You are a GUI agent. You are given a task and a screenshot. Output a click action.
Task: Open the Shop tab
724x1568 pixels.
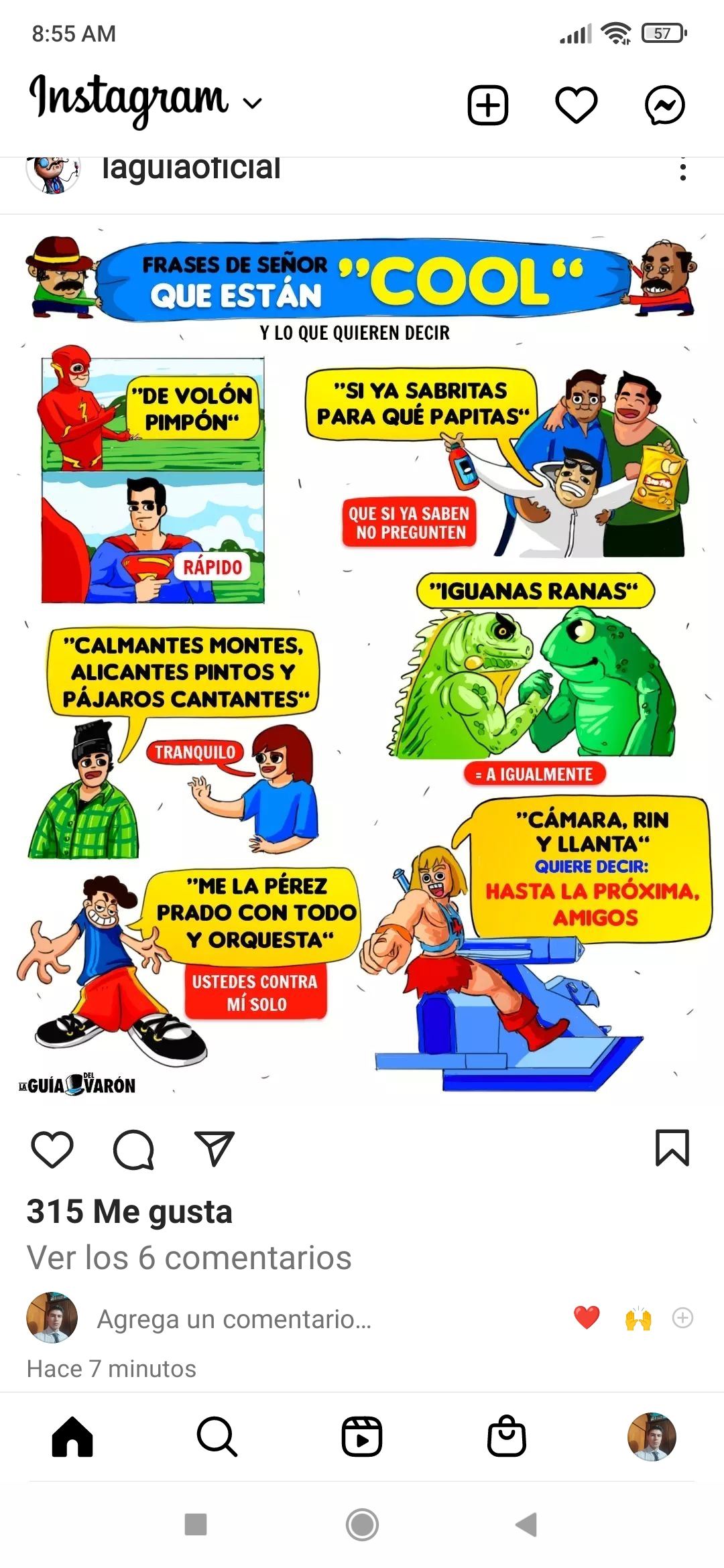pyautogui.click(x=506, y=1437)
